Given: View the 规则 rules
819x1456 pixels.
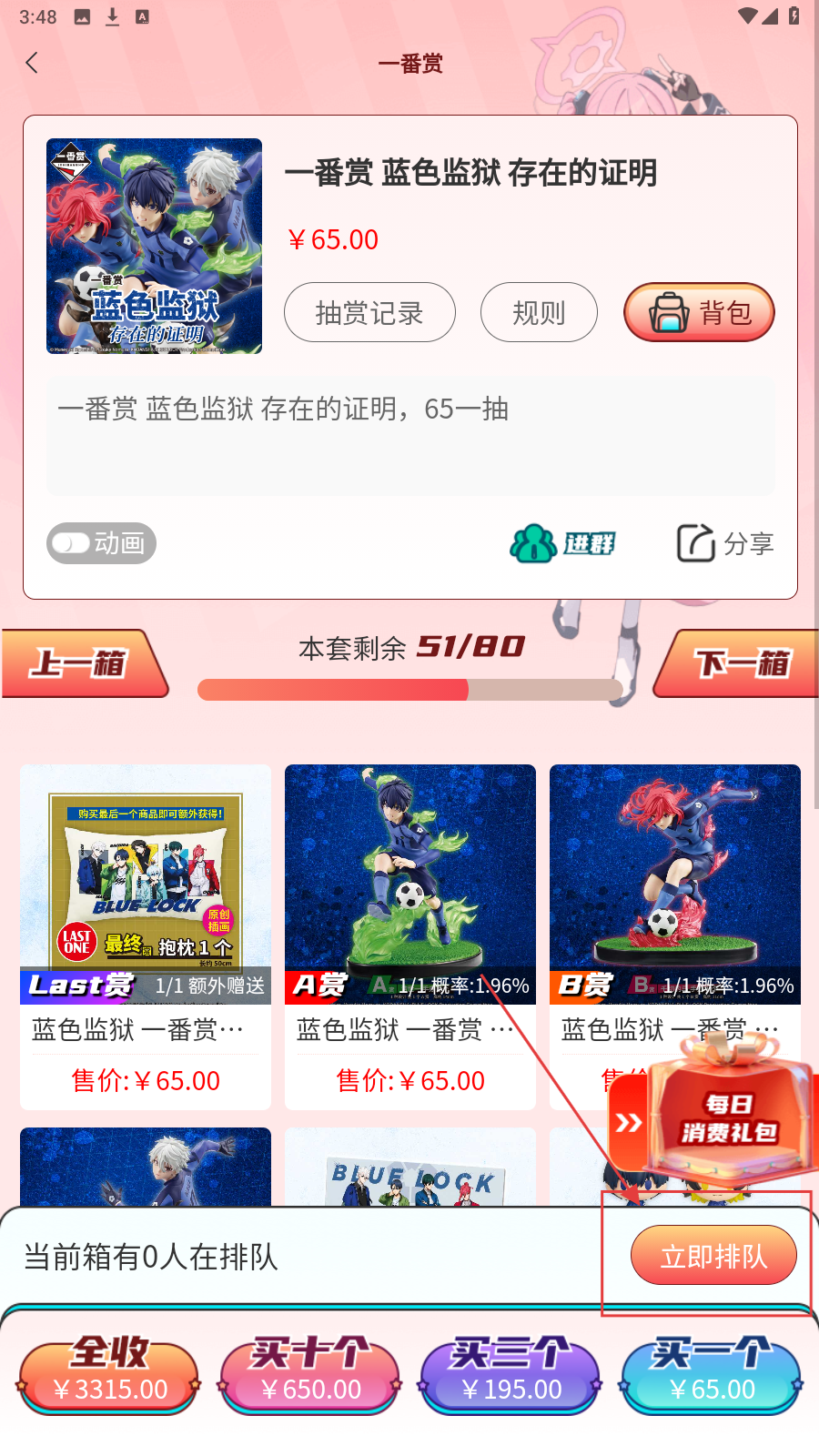Looking at the screenshot, I should click(539, 313).
